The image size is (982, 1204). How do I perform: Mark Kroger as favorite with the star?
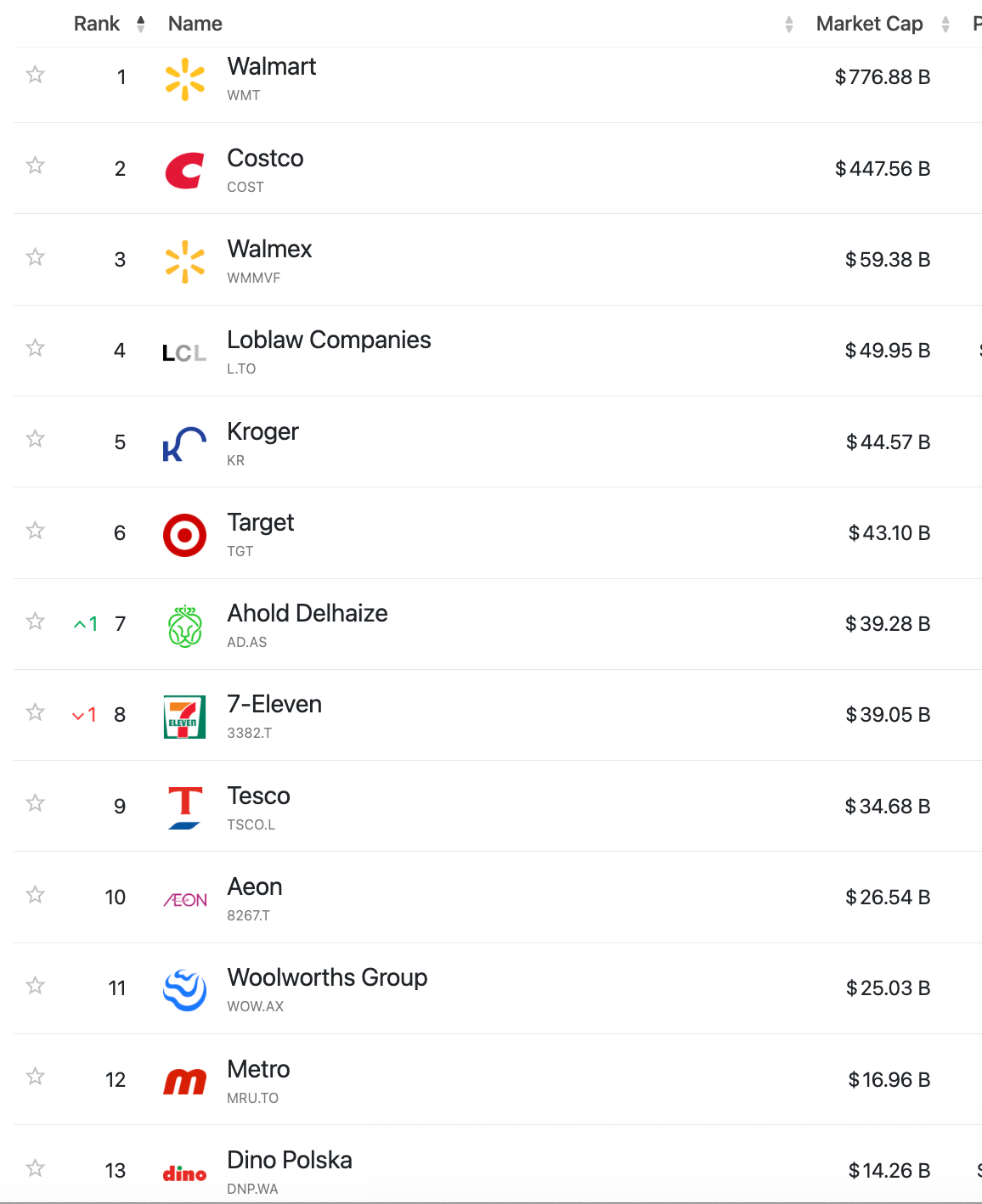35,439
